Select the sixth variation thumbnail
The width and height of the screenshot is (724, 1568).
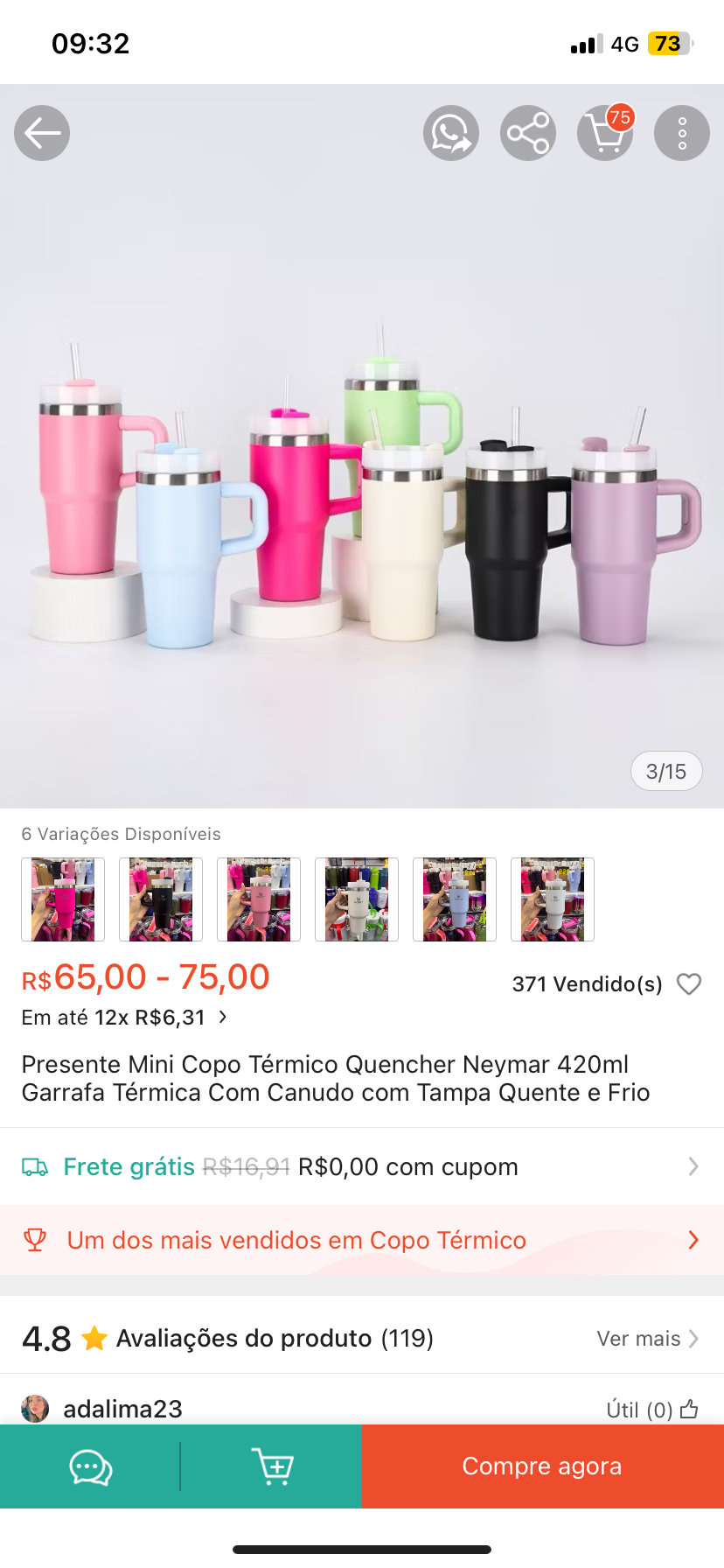pyautogui.click(x=553, y=899)
